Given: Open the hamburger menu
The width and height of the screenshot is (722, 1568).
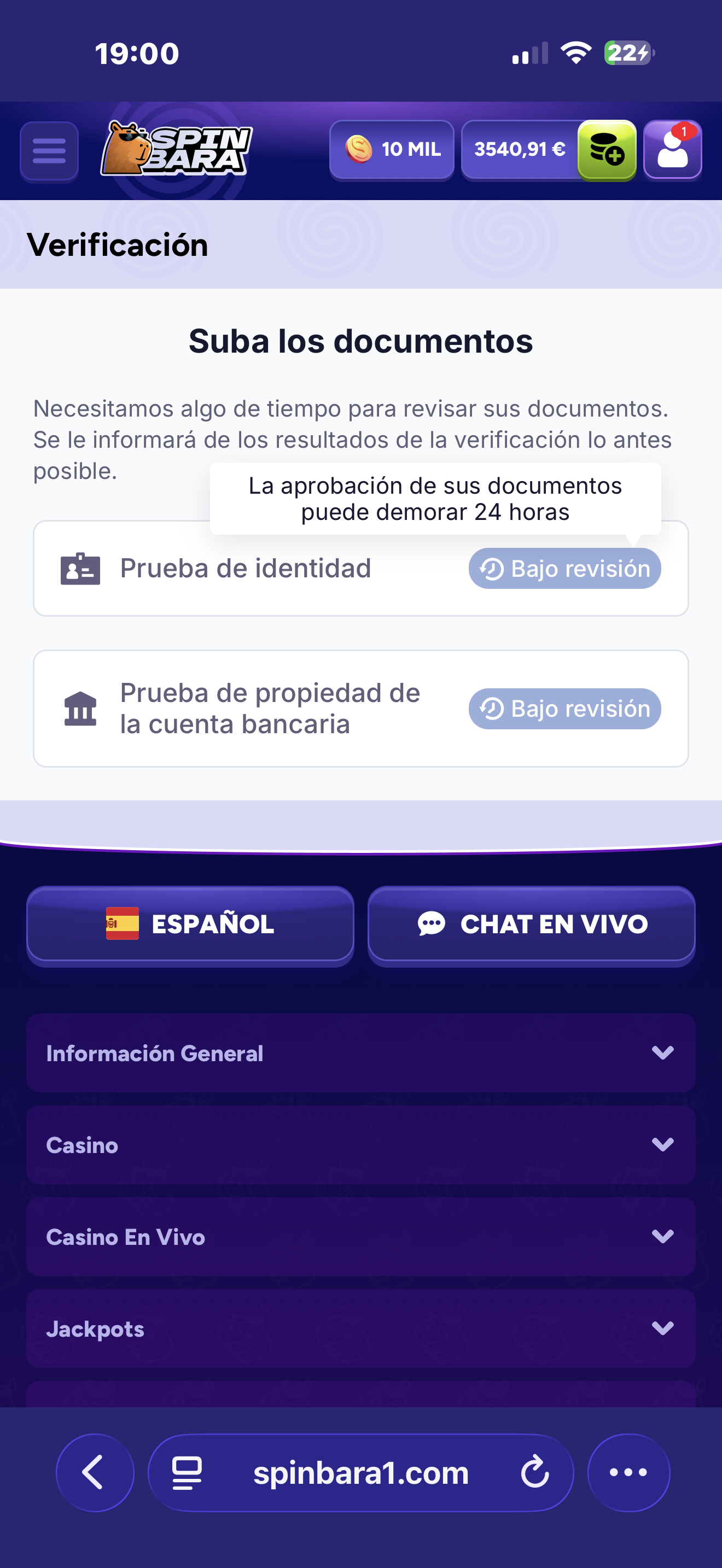Looking at the screenshot, I should [49, 150].
